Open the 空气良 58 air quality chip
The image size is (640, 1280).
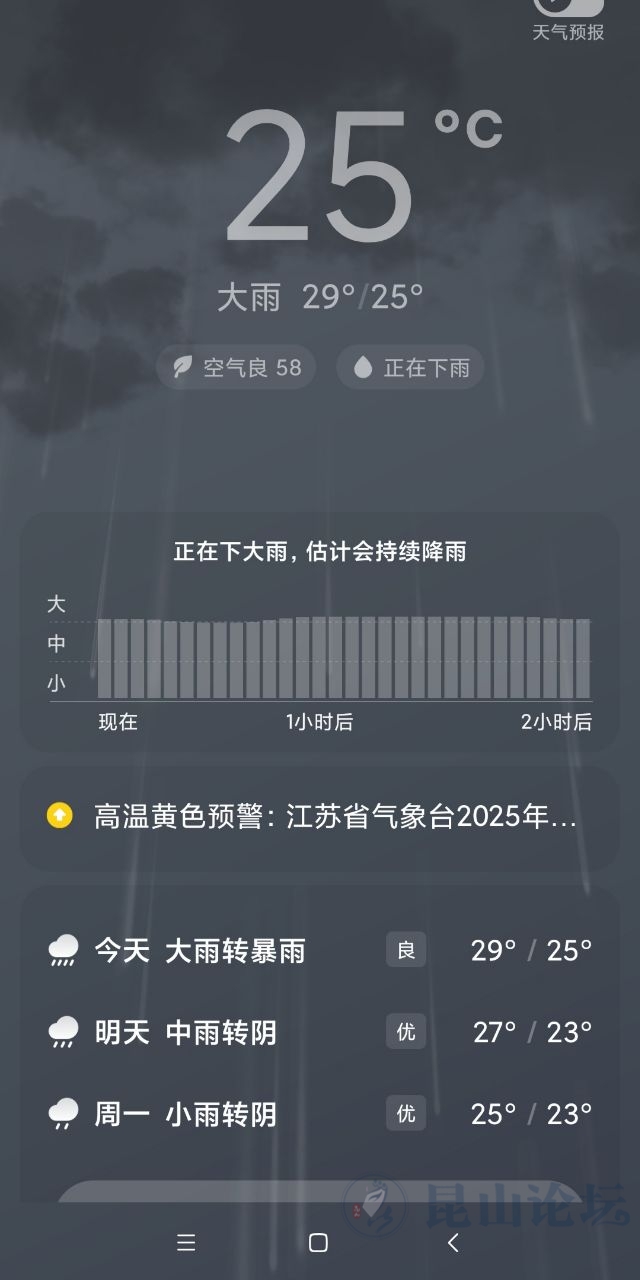click(237, 368)
